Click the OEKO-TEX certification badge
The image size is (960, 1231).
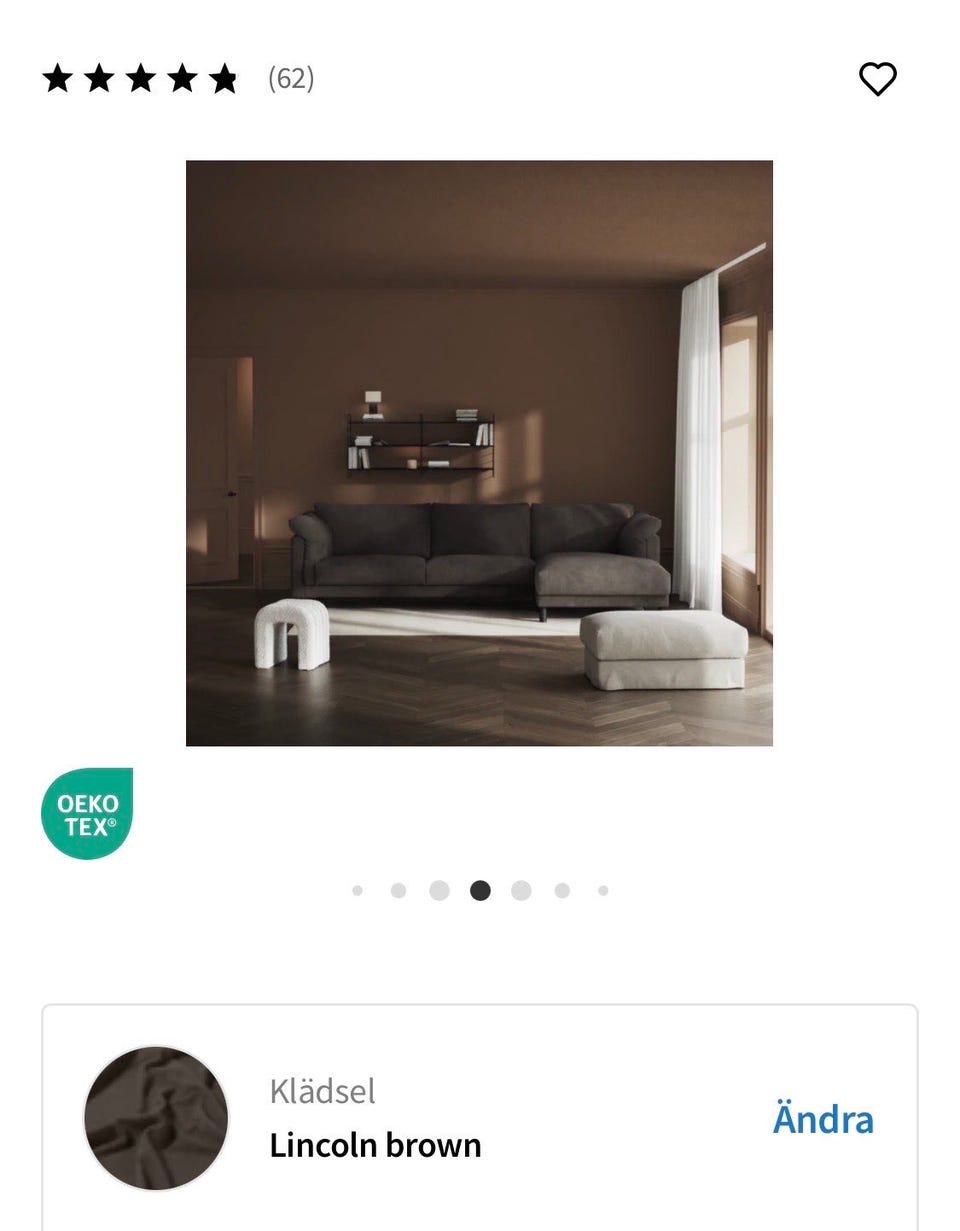(86, 812)
